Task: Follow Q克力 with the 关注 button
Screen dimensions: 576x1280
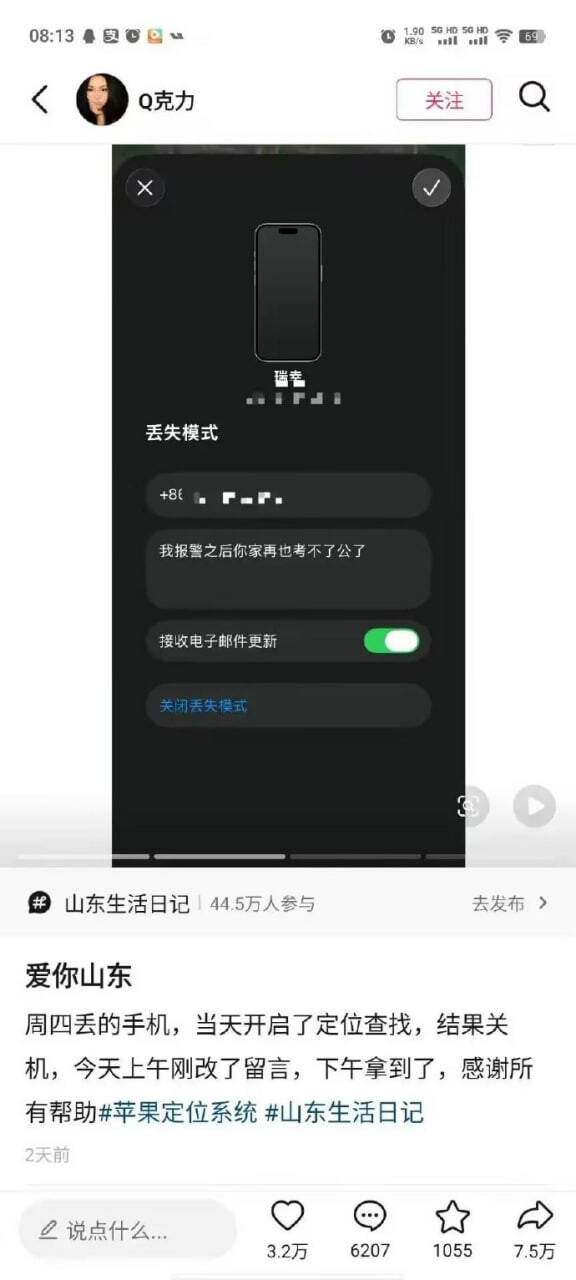Action: coord(444,100)
